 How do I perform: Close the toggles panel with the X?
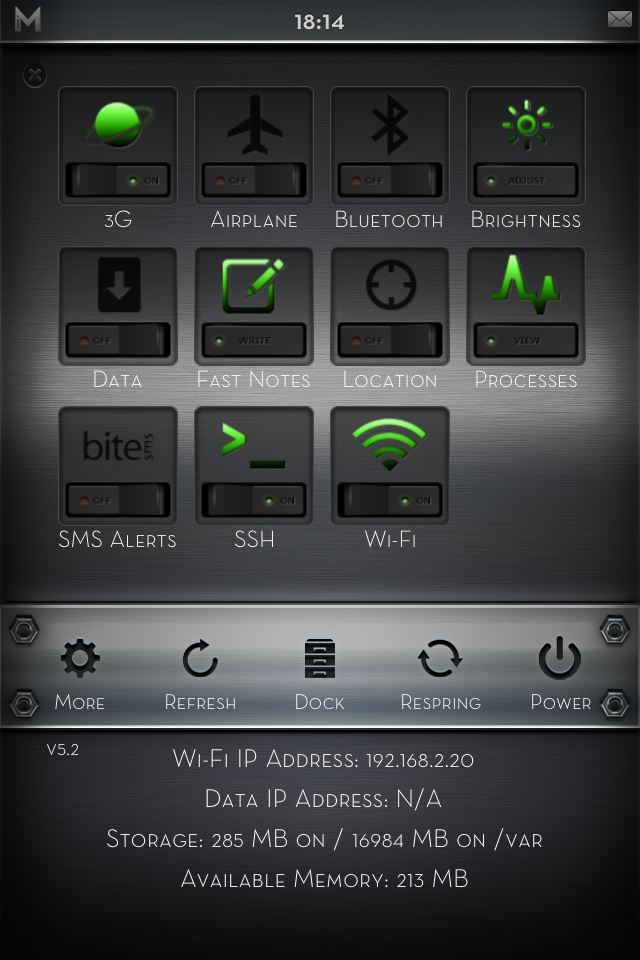35,76
